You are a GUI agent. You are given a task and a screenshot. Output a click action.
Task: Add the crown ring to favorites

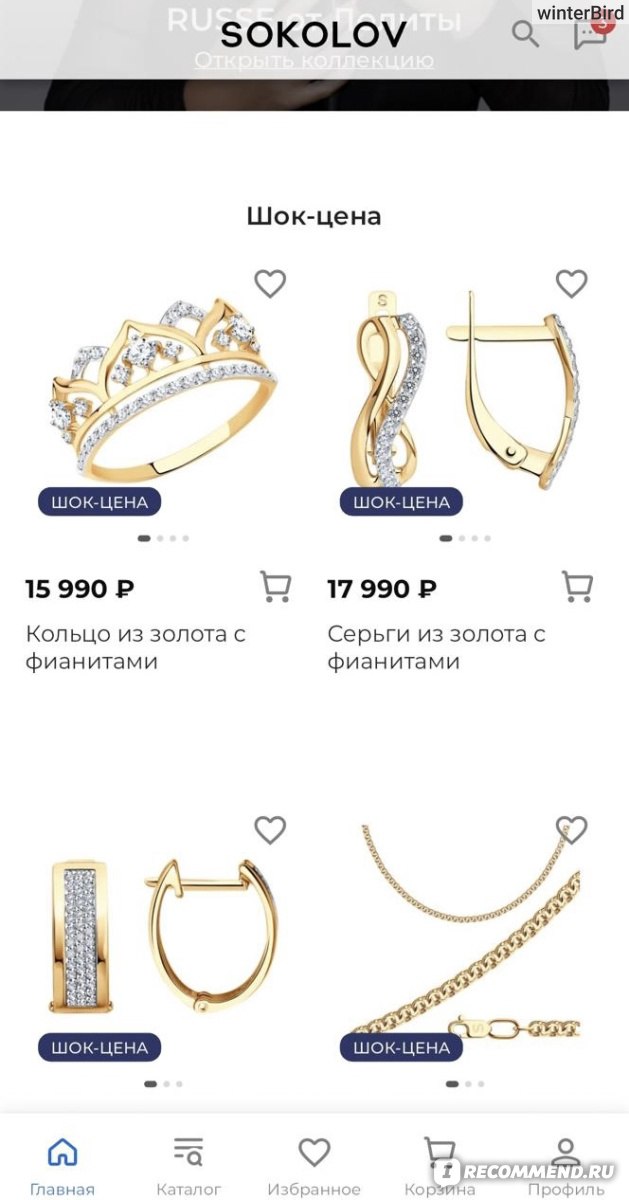point(270,284)
